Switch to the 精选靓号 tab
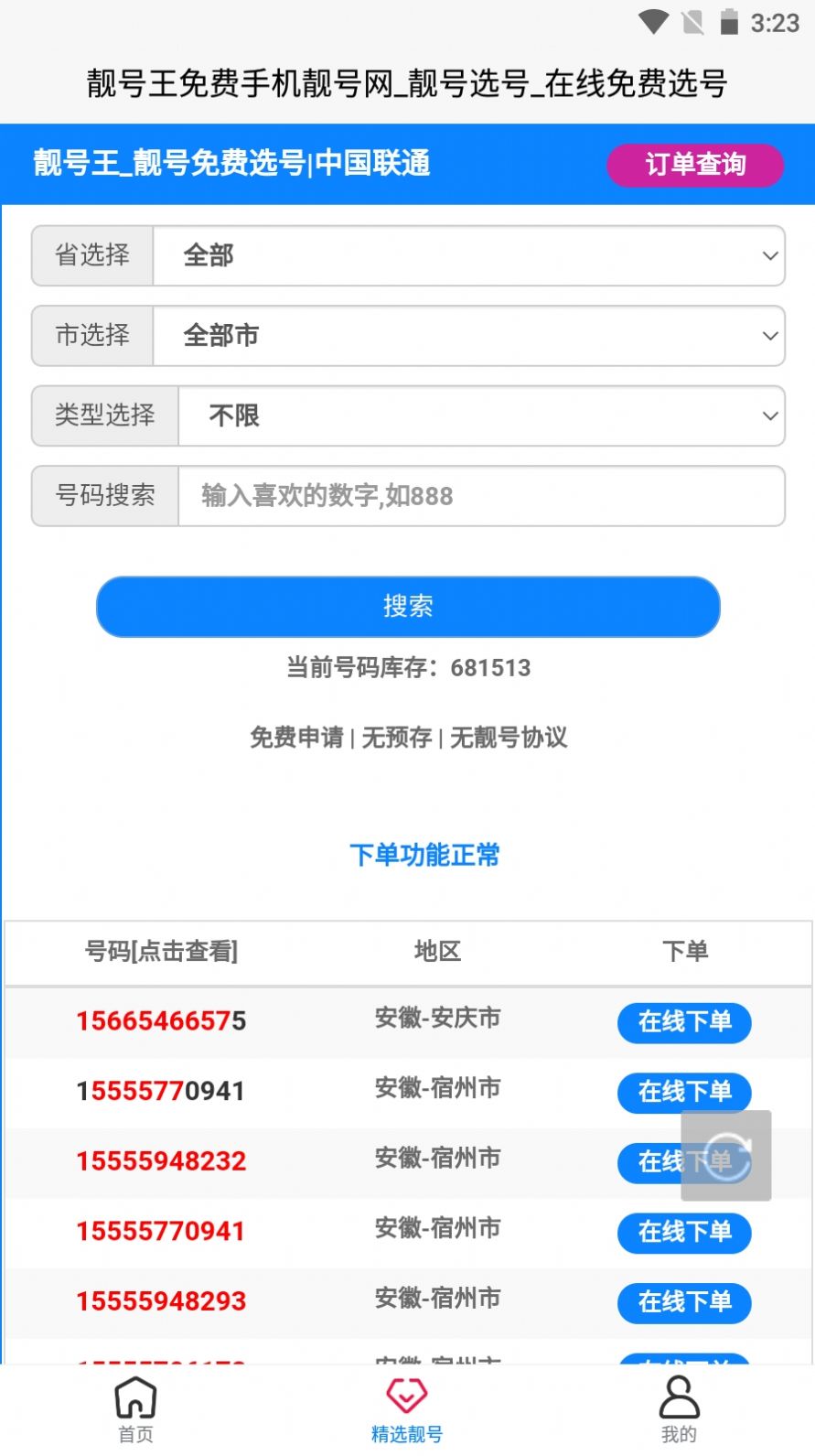The image size is (815, 1456). 407,1409
